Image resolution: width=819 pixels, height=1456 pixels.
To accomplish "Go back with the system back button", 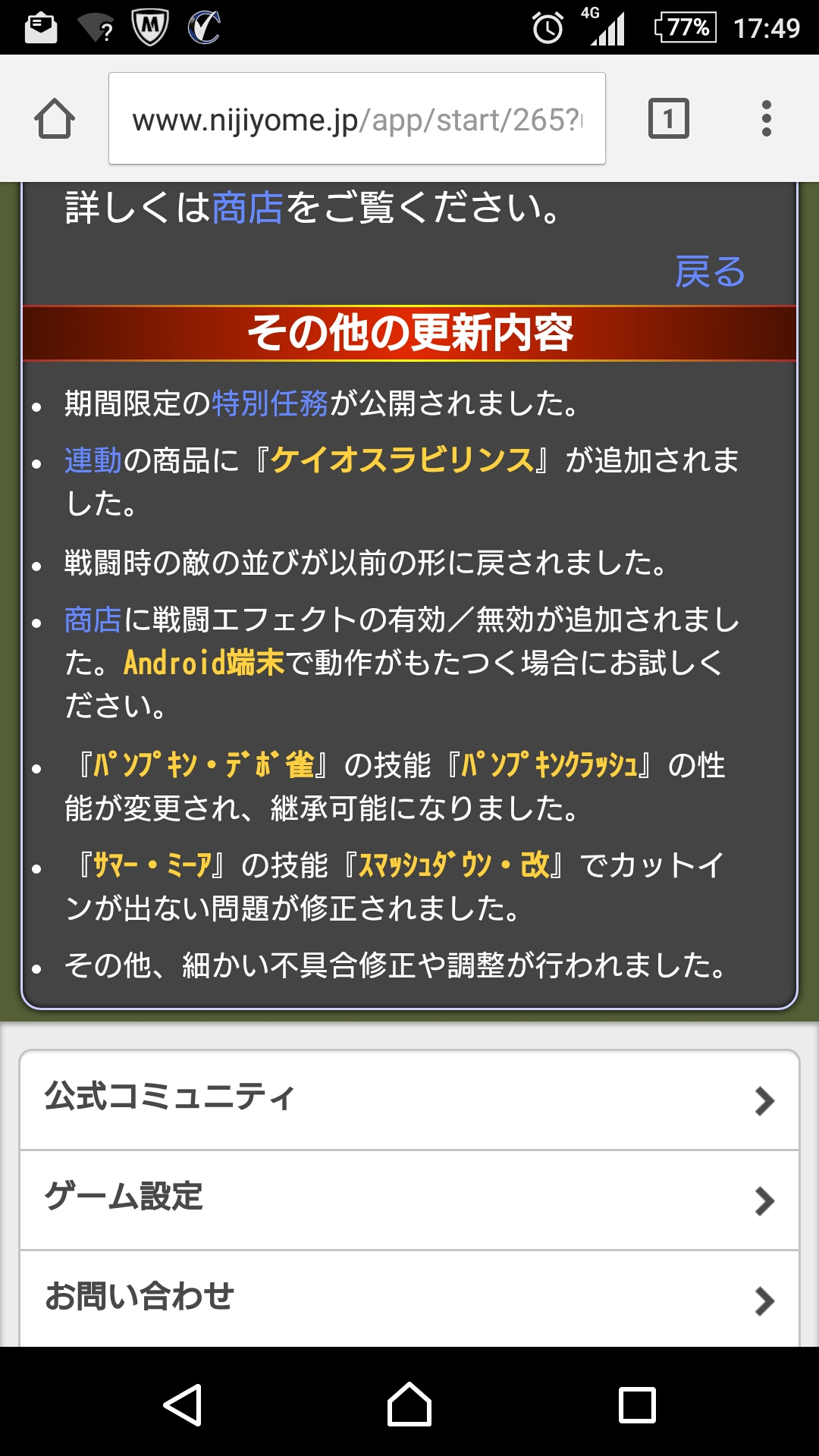I will click(x=183, y=1404).
